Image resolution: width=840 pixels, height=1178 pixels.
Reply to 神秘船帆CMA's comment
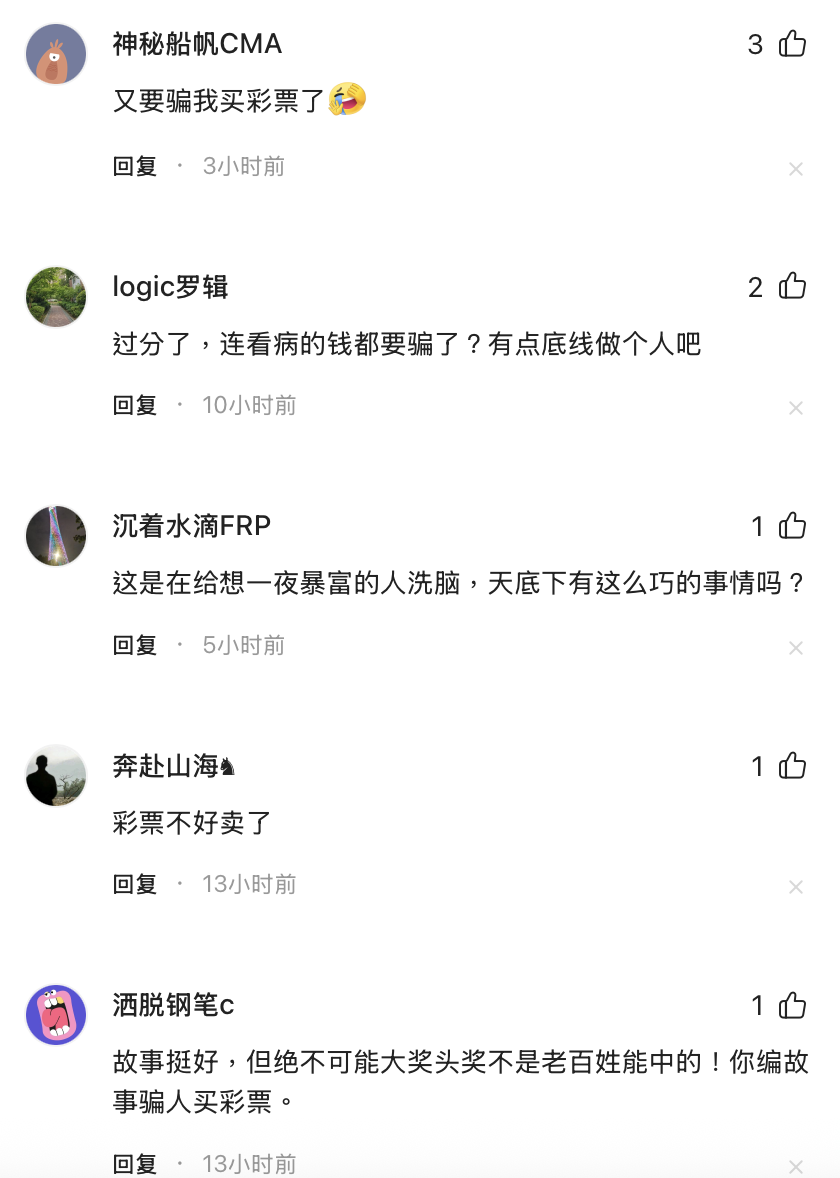[x=135, y=166]
